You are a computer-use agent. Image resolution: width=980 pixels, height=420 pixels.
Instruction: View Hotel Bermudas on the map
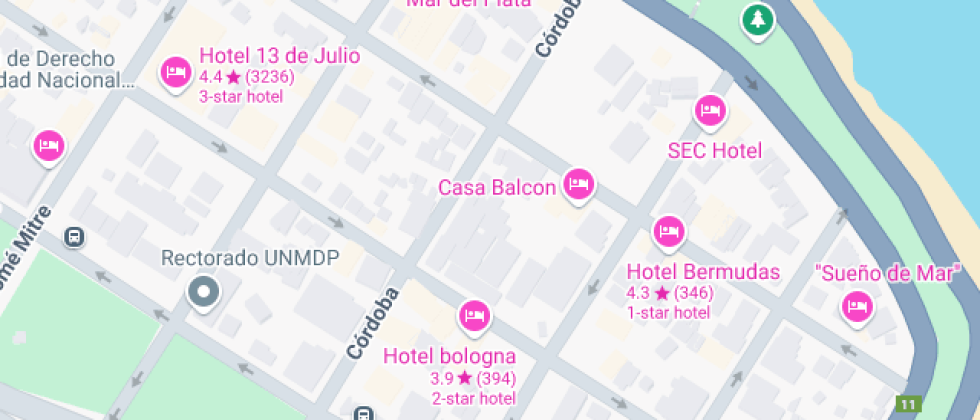pos(669,232)
